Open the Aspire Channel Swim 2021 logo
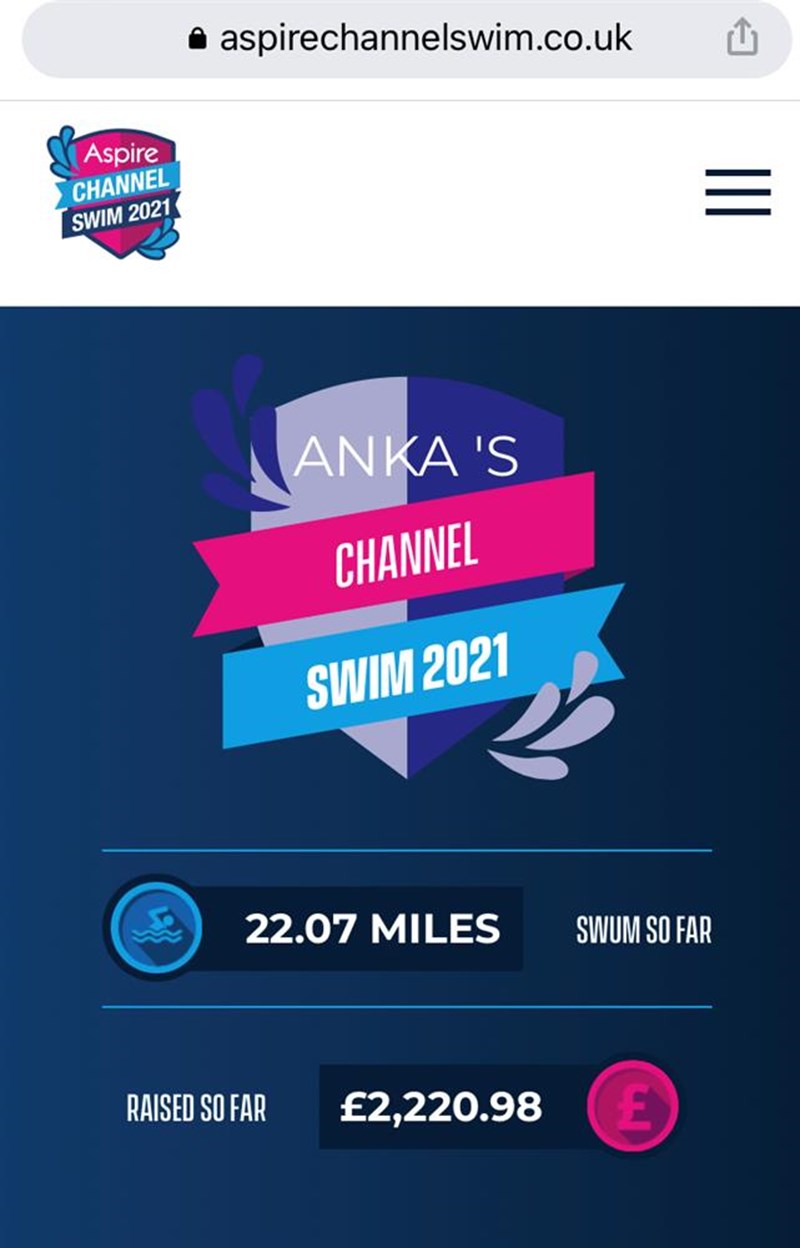 114,192
